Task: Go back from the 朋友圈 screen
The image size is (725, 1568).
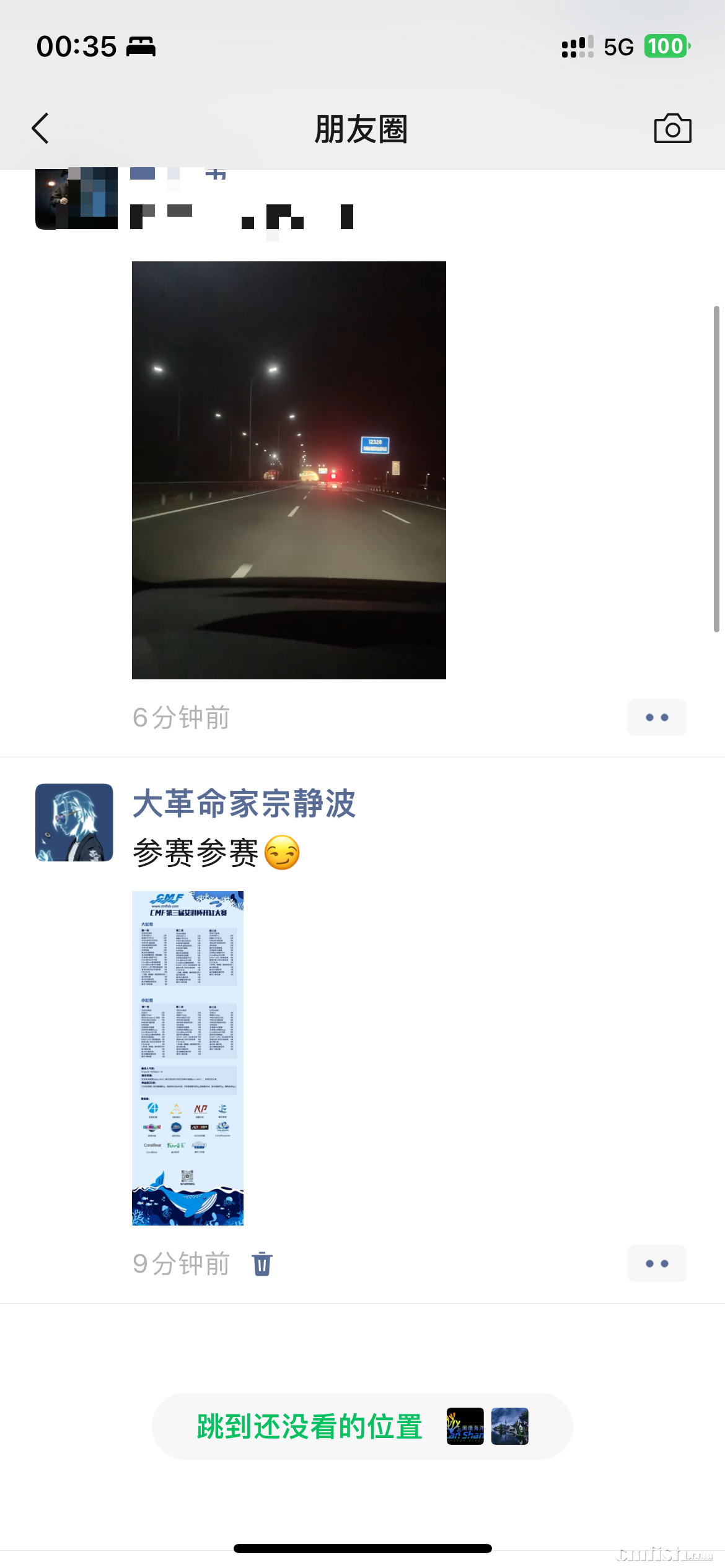Action: coord(41,129)
